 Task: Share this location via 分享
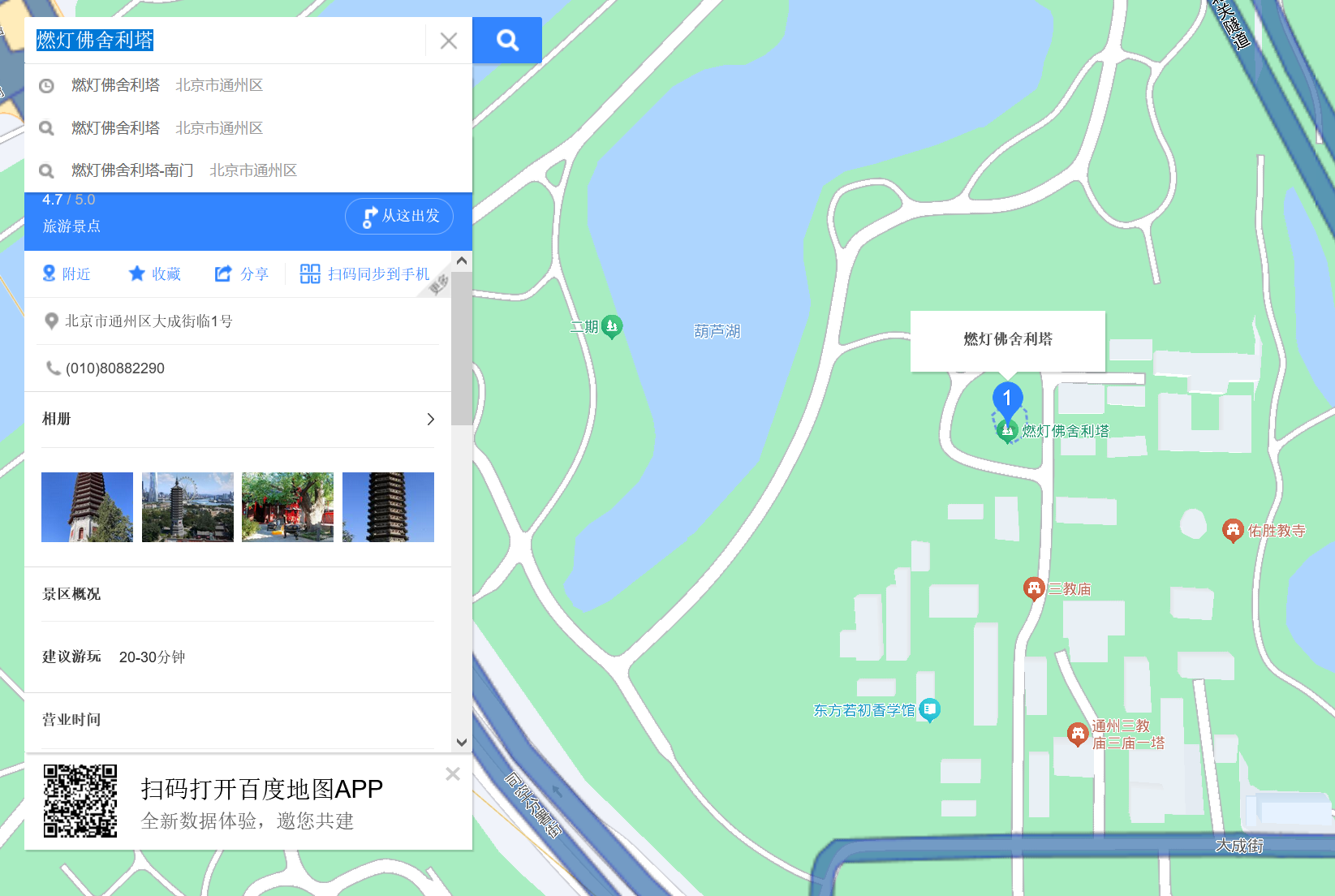(x=241, y=274)
